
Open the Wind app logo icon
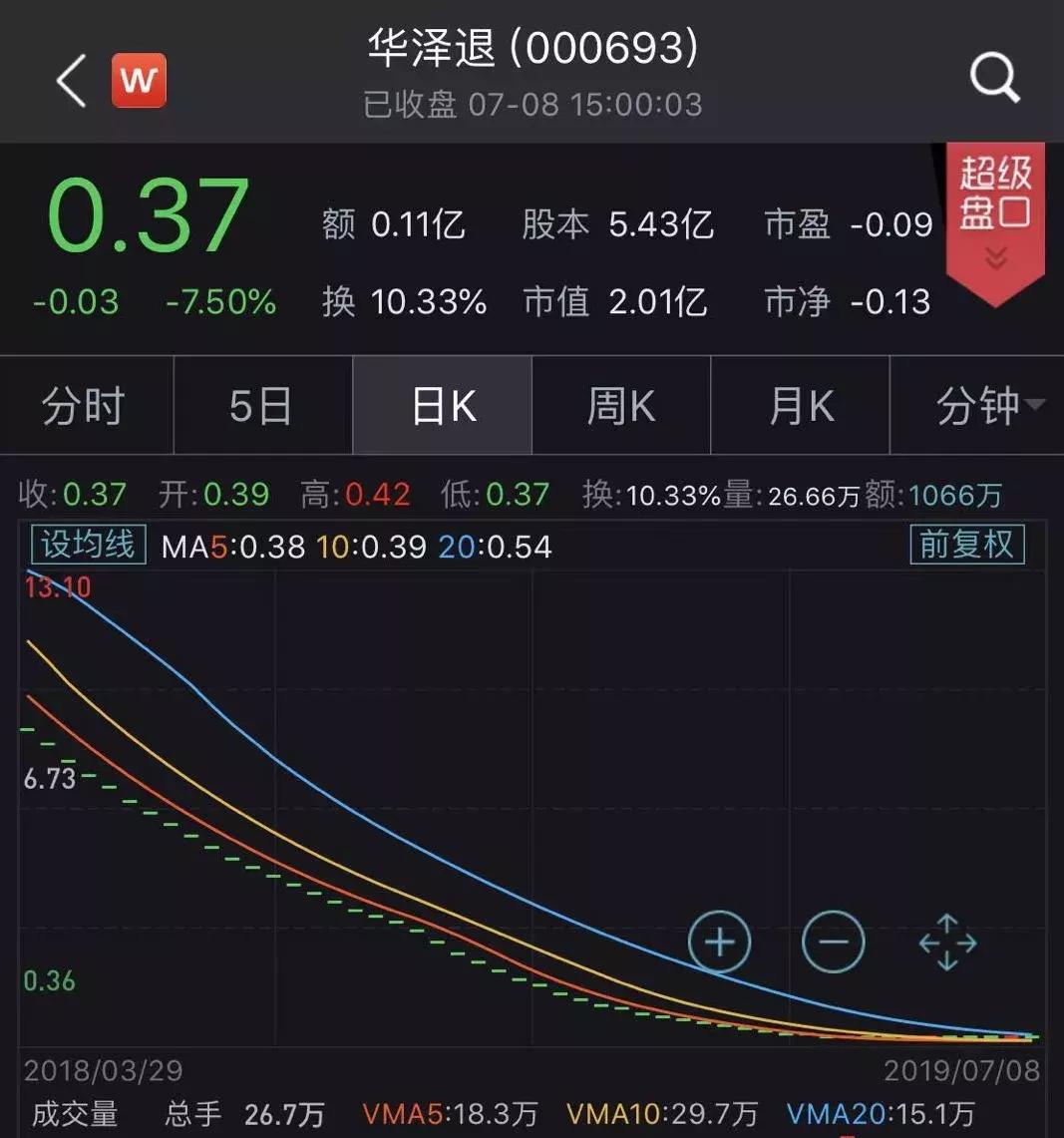pos(139,79)
